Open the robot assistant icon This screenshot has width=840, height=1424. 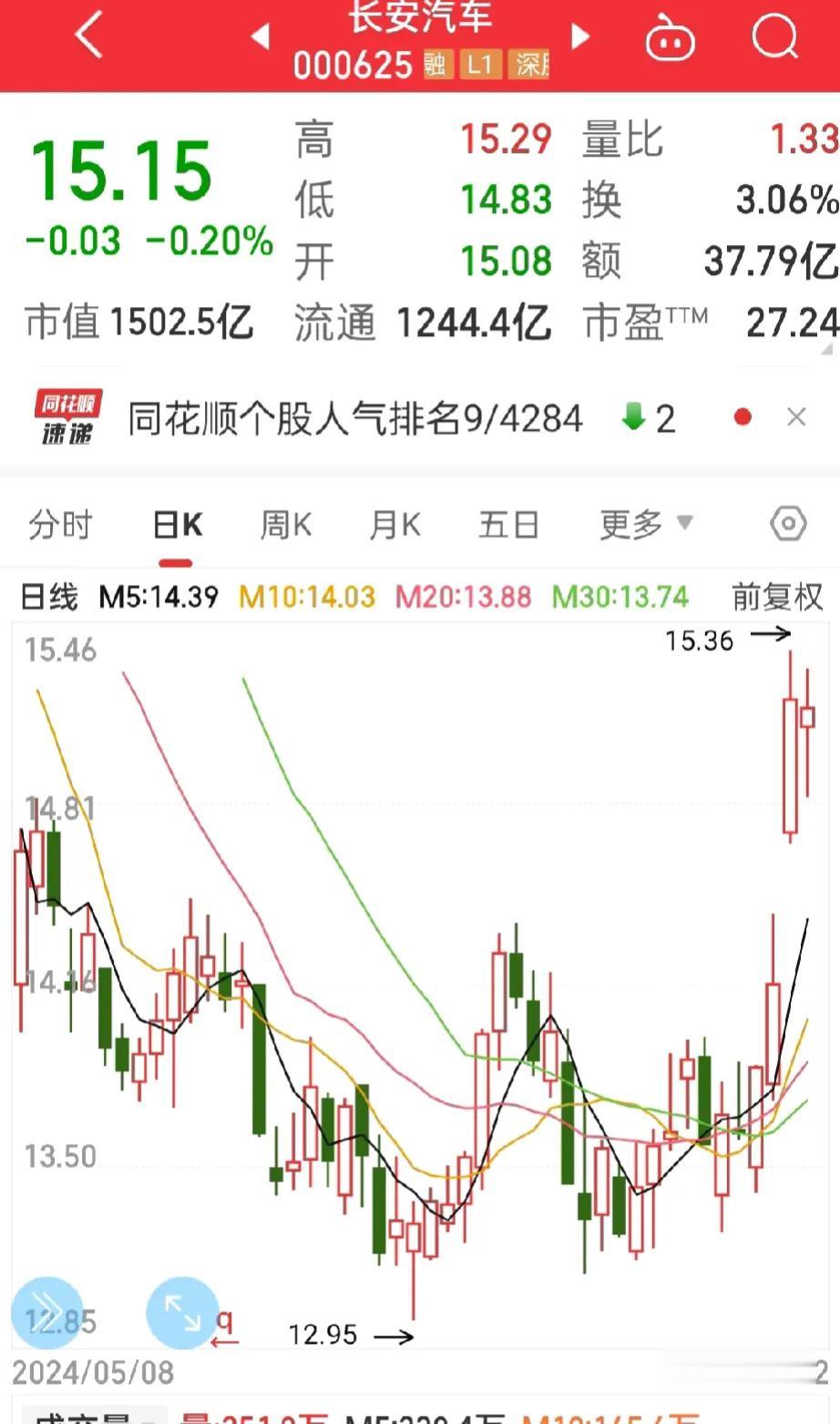pyautogui.click(x=671, y=38)
